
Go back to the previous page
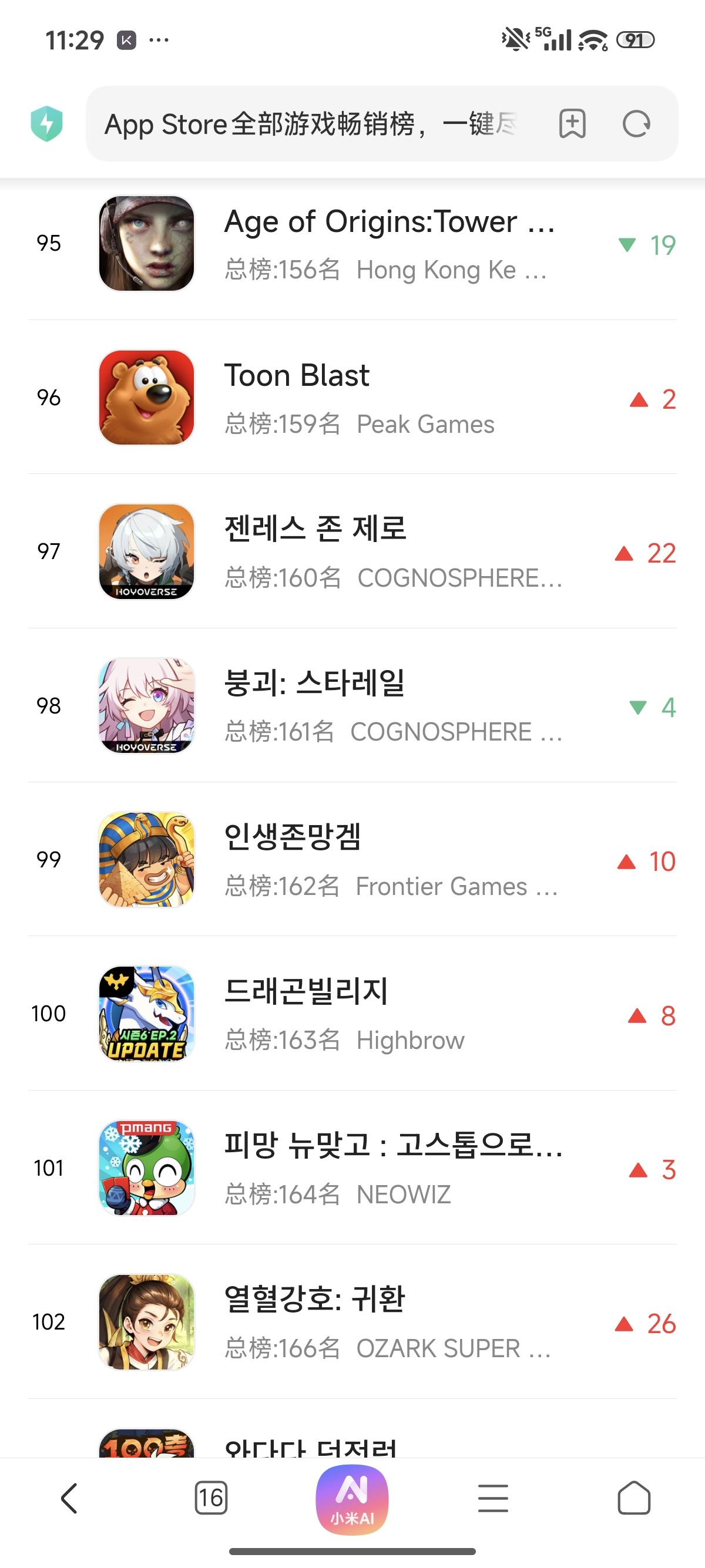click(x=70, y=1498)
